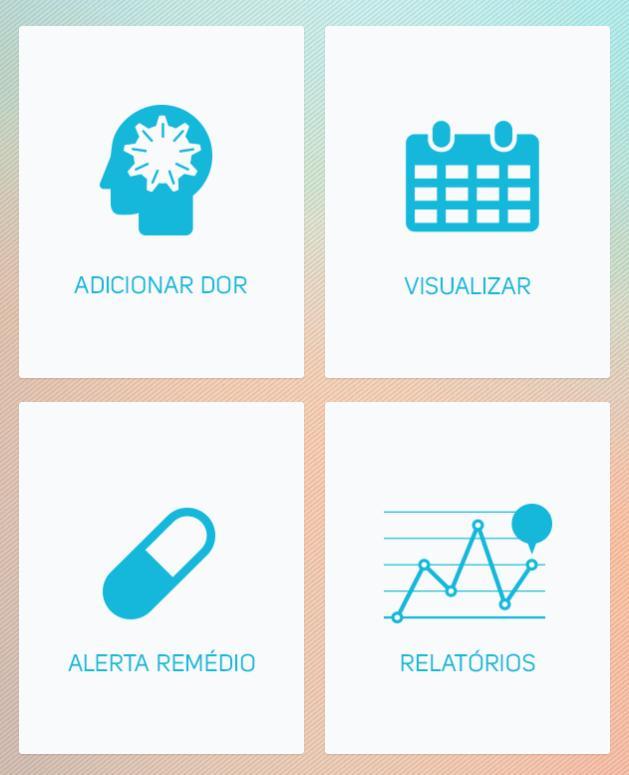Go to Alerta Remédio
The image size is (629, 775).
click(x=161, y=578)
